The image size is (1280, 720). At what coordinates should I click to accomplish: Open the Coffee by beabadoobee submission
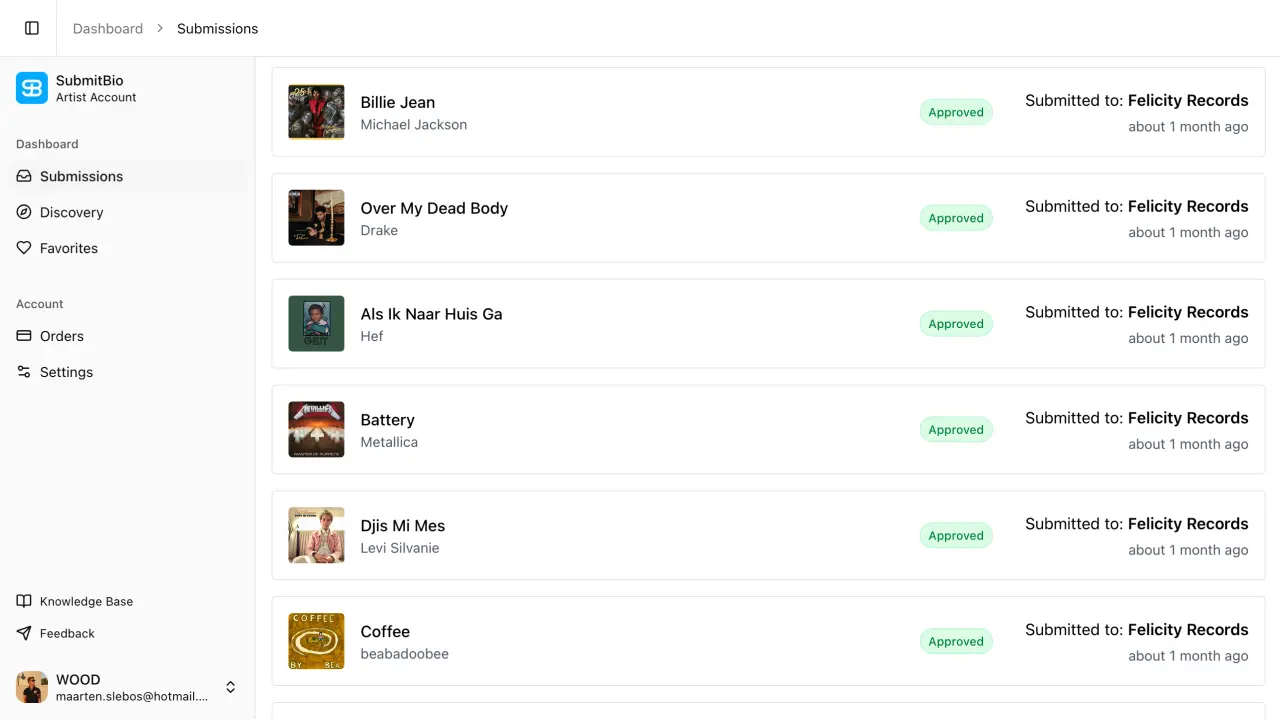(385, 632)
